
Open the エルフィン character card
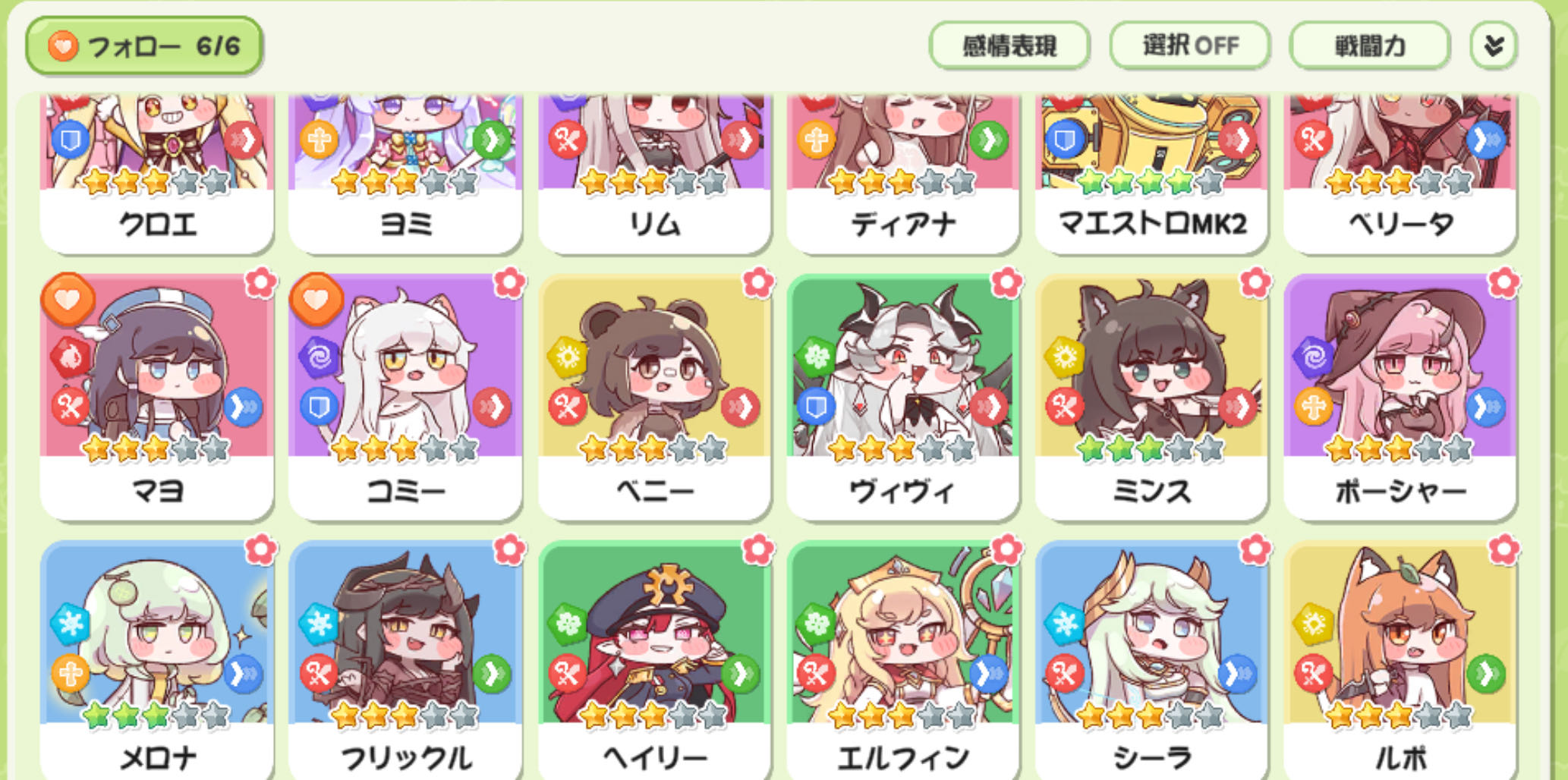coord(902,660)
